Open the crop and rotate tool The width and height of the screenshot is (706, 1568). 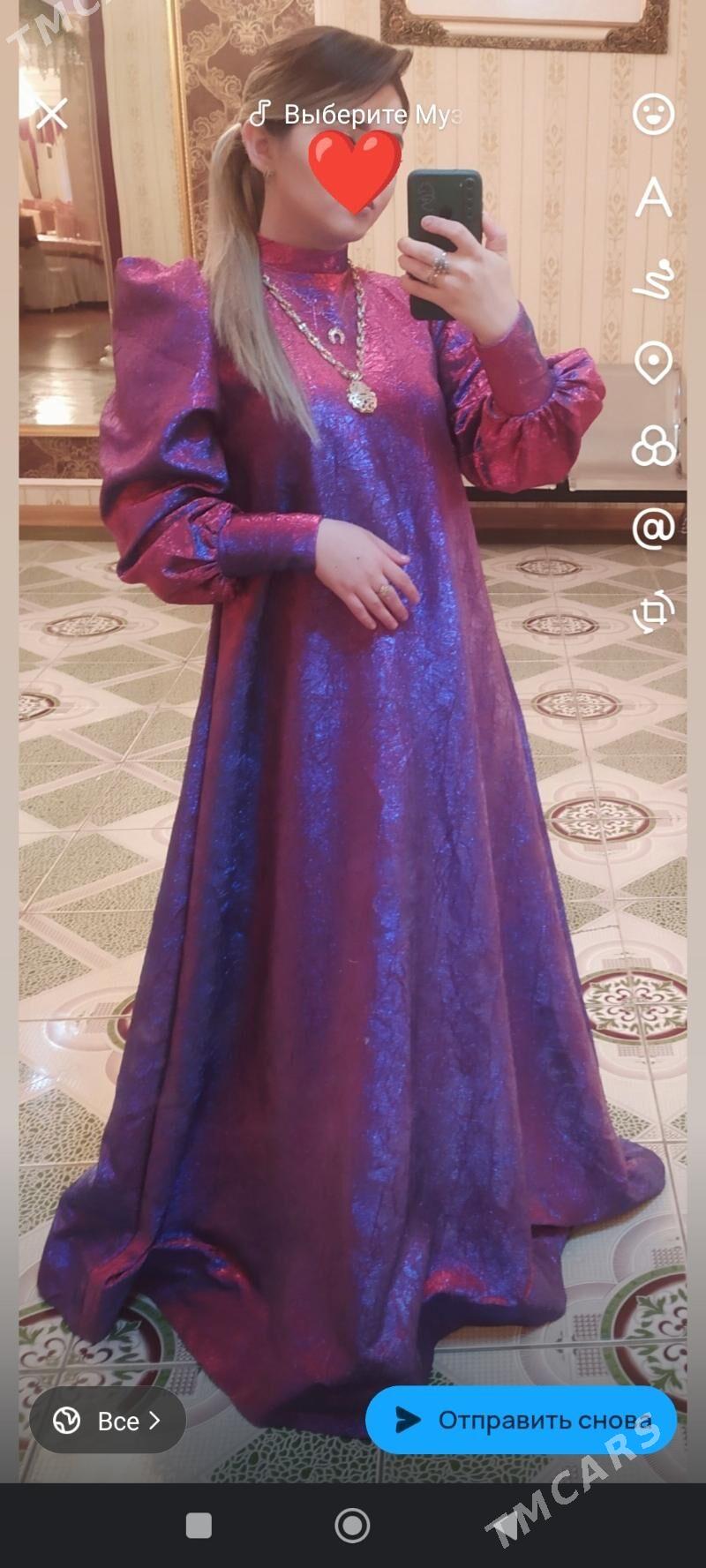point(654,611)
